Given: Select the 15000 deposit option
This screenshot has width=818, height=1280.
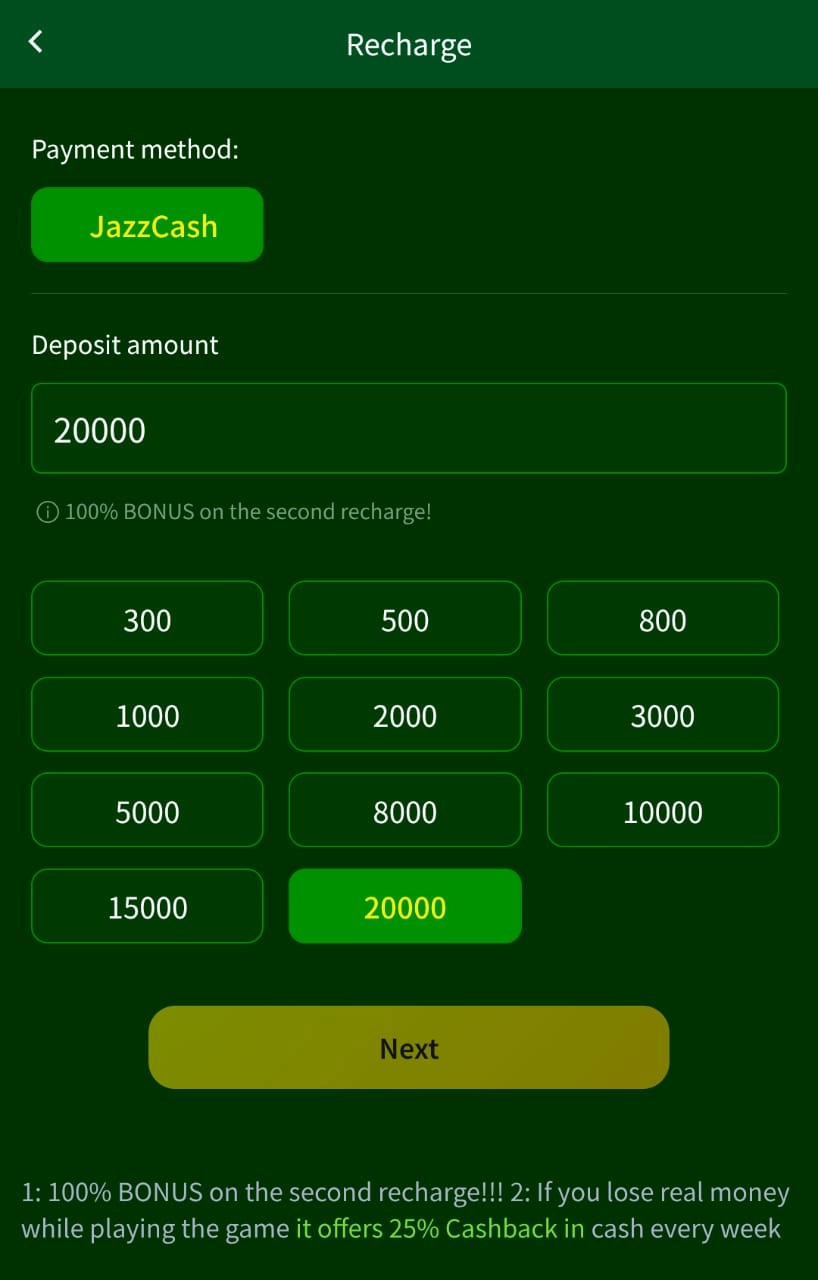Looking at the screenshot, I should click(x=147, y=907).
